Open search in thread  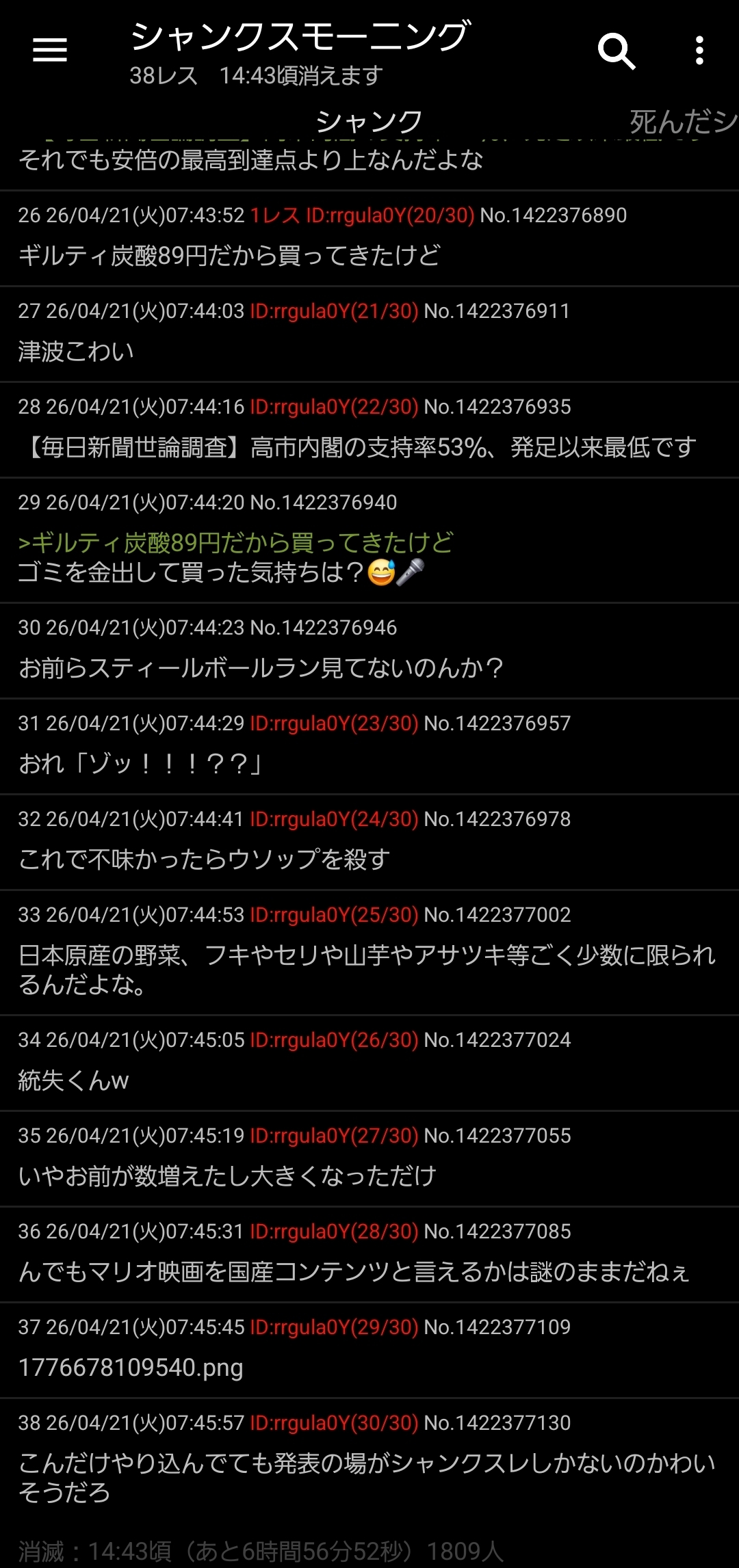tap(616, 51)
